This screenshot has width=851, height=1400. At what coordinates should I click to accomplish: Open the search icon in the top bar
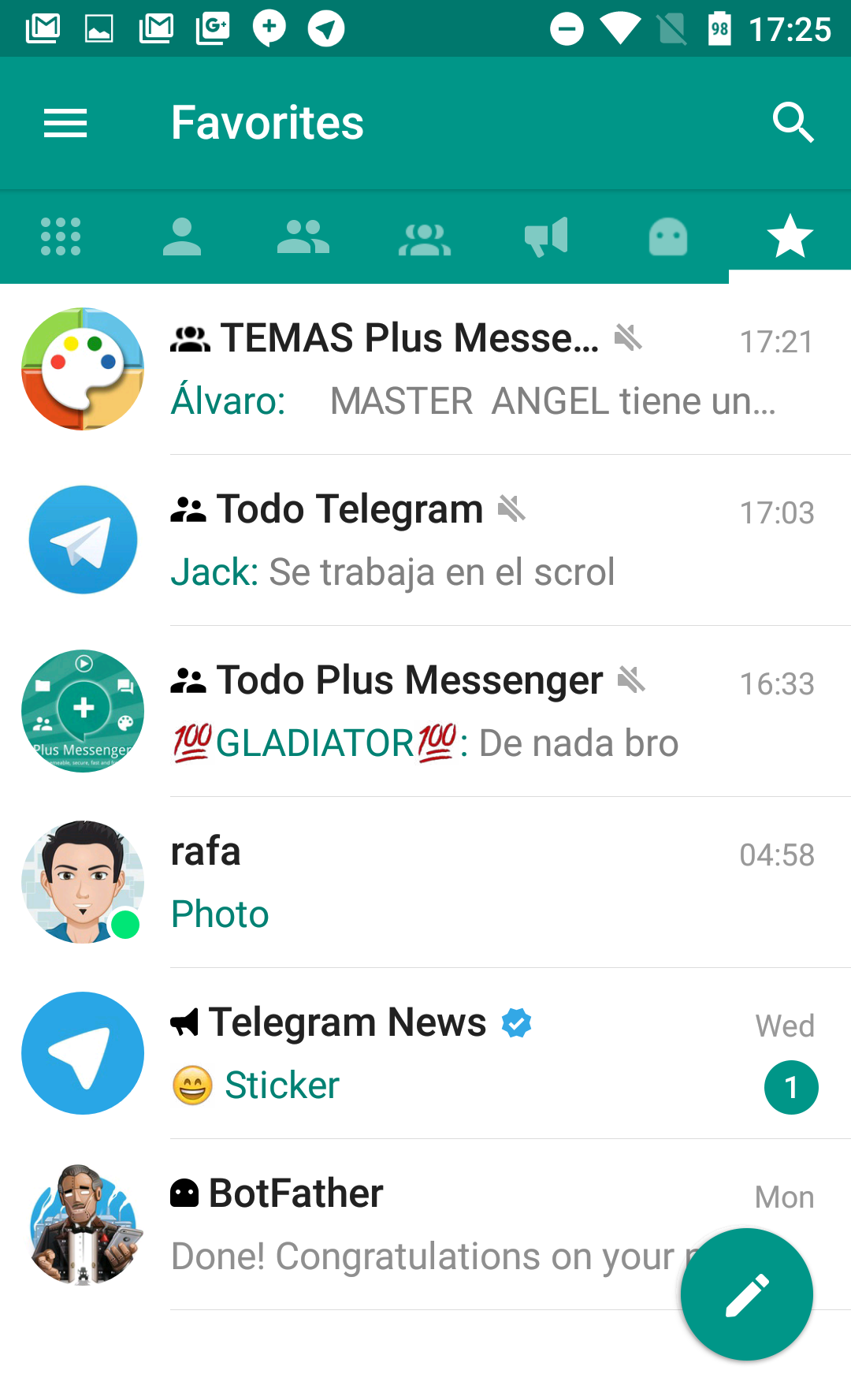click(x=793, y=122)
